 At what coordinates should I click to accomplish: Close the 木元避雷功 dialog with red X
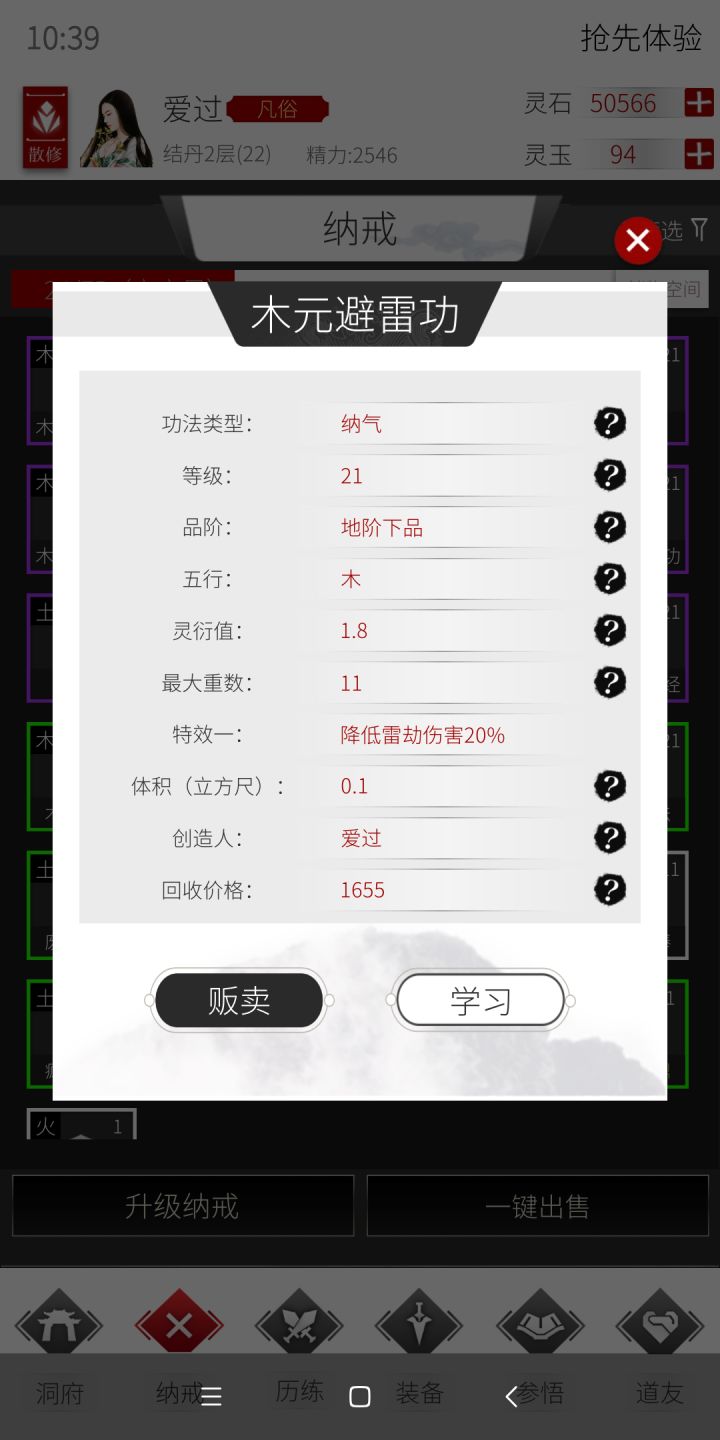[638, 240]
